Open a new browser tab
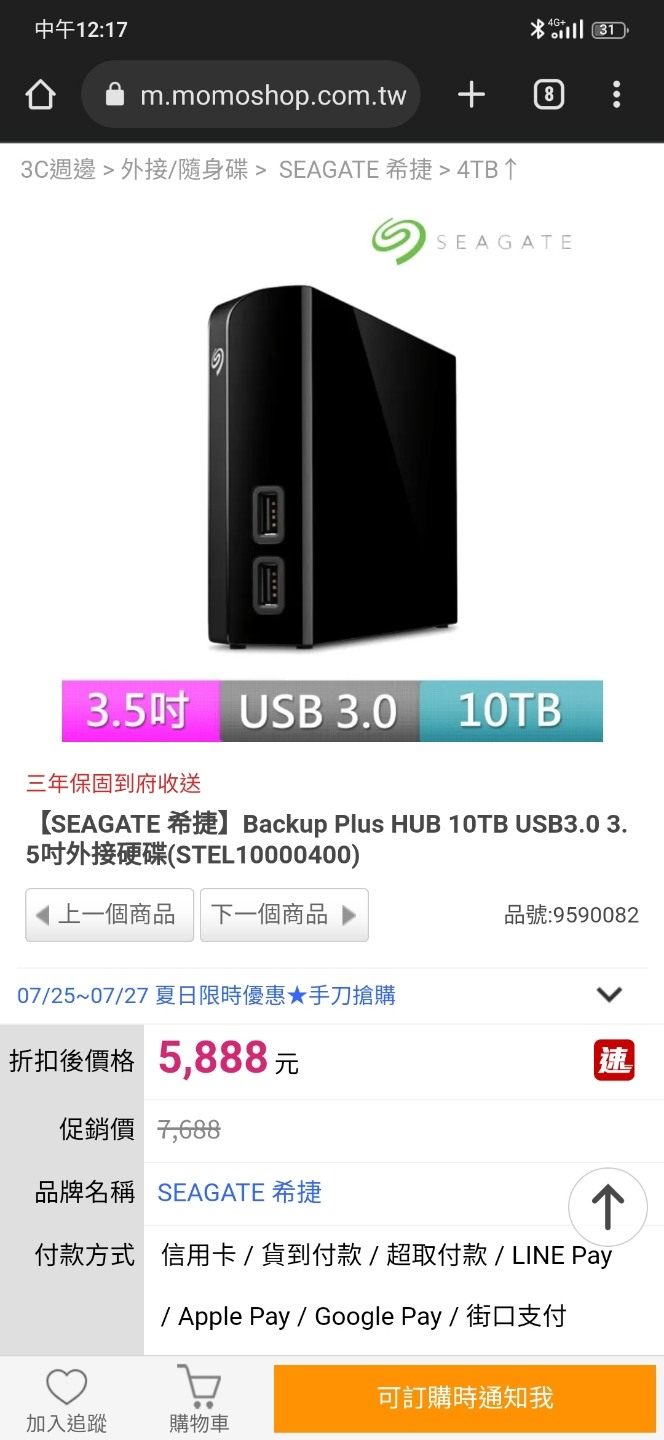This screenshot has height=1440, width=664. (x=471, y=95)
